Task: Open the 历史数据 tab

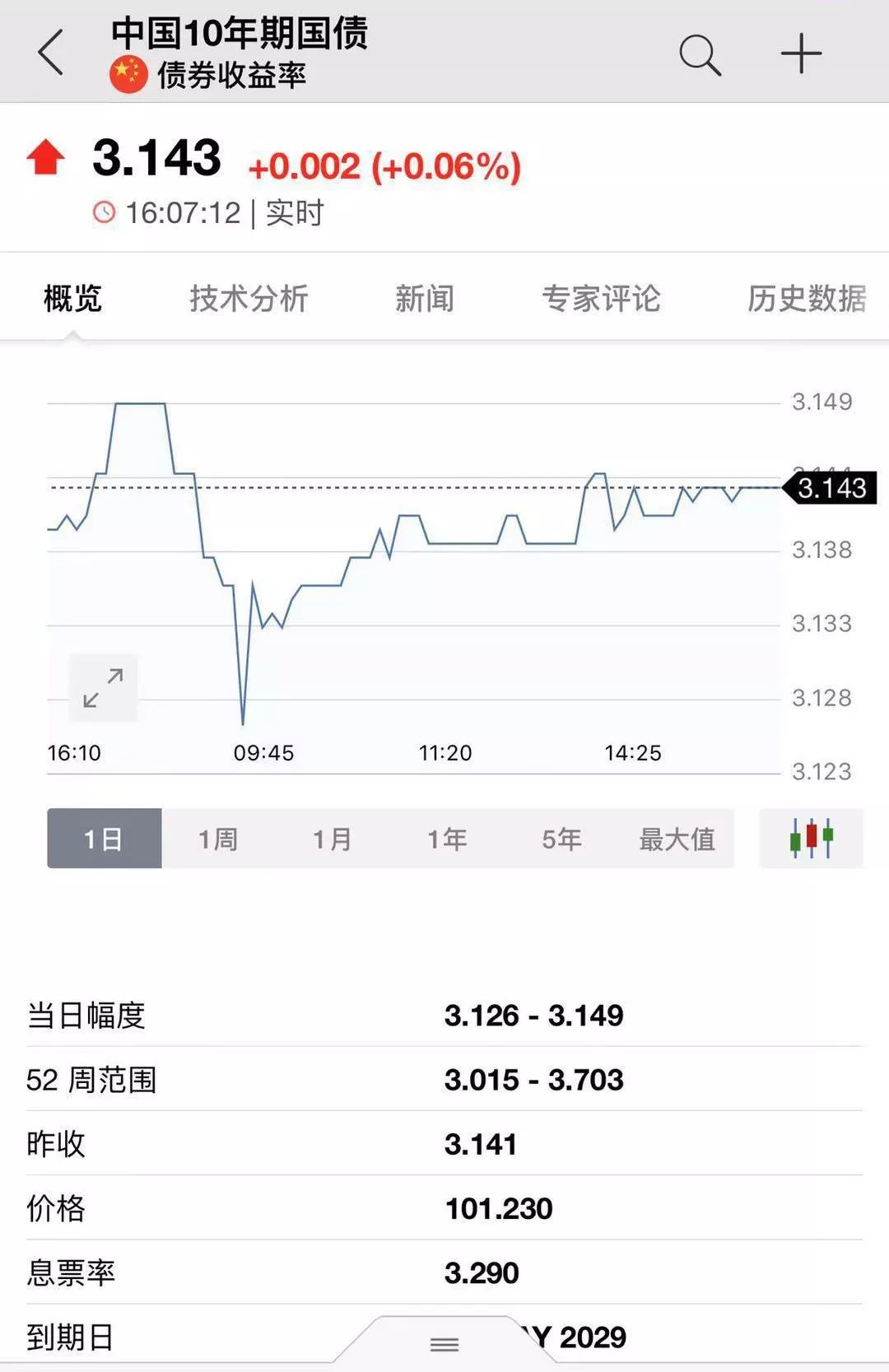Action: pyautogui.click(x=806, y=298)
